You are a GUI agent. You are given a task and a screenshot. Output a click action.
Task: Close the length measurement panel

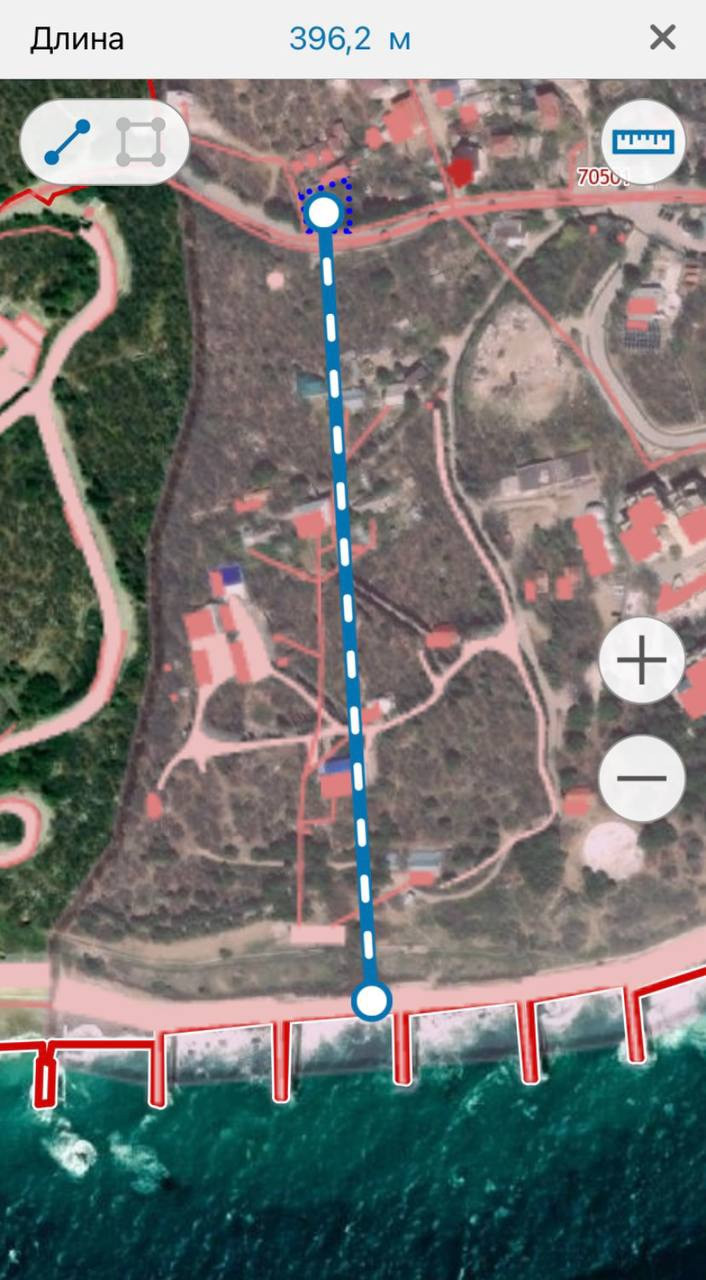click(x=662, y=38)
